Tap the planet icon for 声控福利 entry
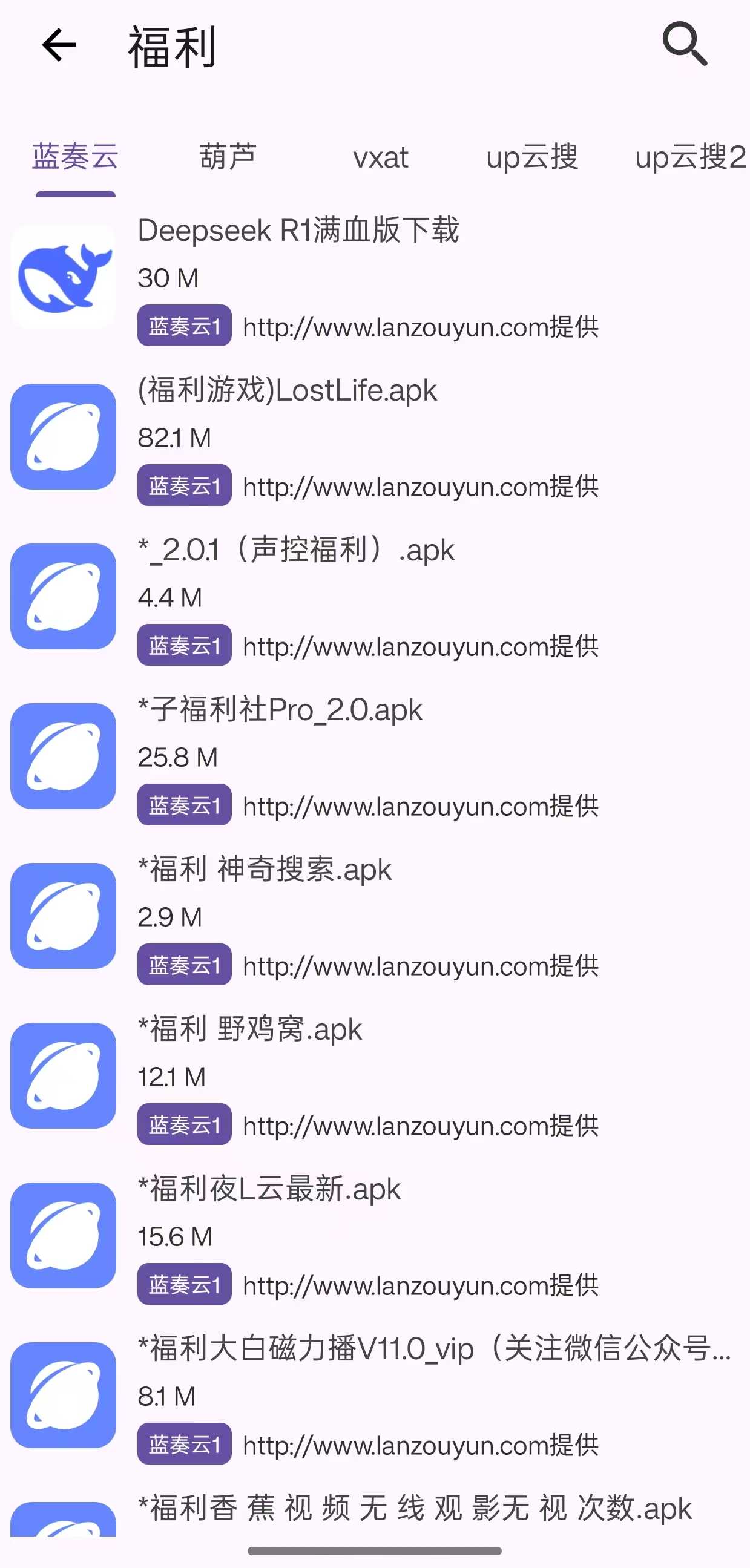The width and height of the screenshot is (750, 1568). [63, 594]
